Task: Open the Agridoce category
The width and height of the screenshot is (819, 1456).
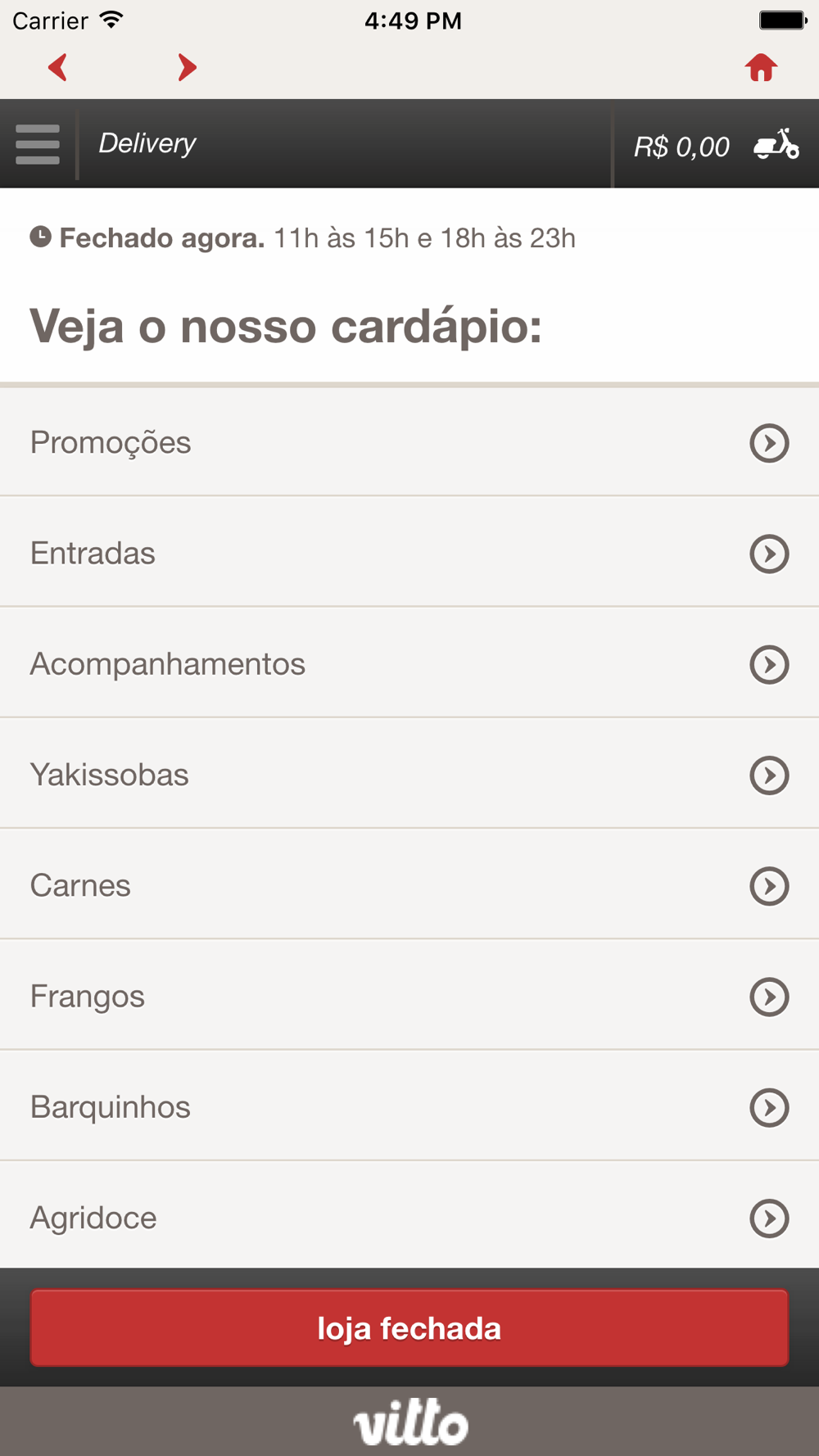Action: tap(409, 1217)
